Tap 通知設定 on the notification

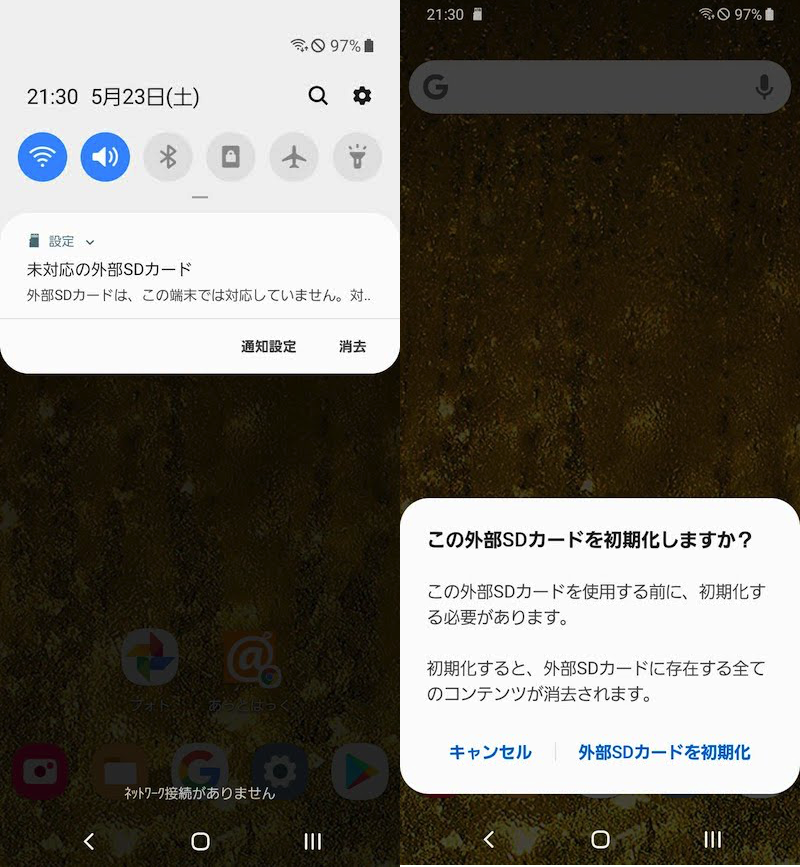[x=268, y=347]
